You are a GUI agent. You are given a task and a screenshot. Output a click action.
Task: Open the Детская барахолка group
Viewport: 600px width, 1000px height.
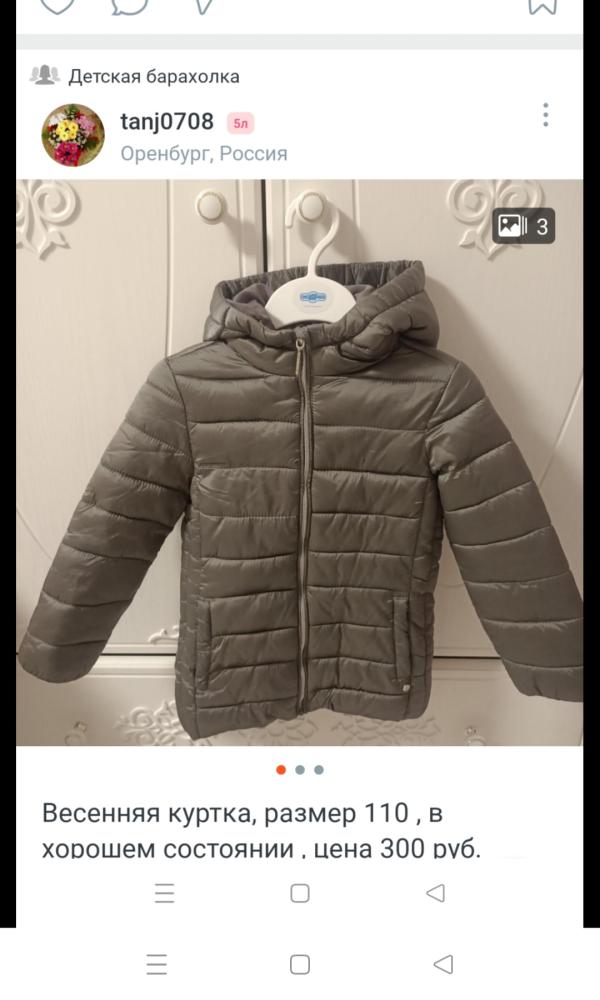coord(153,76)
